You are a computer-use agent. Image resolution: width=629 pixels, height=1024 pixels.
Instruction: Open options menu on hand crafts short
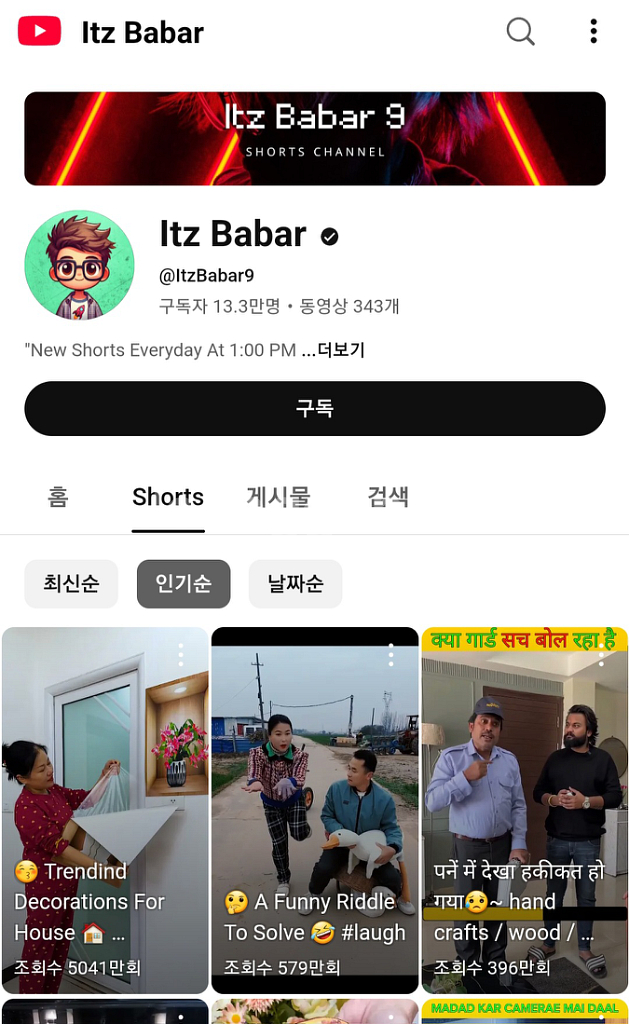(x=601, y=655)
